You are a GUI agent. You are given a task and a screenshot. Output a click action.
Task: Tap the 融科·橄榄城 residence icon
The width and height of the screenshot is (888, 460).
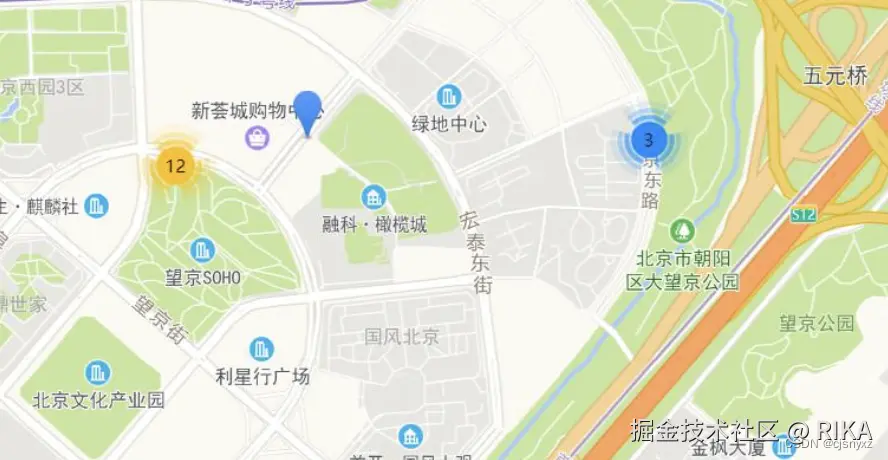tap(374, 196)
